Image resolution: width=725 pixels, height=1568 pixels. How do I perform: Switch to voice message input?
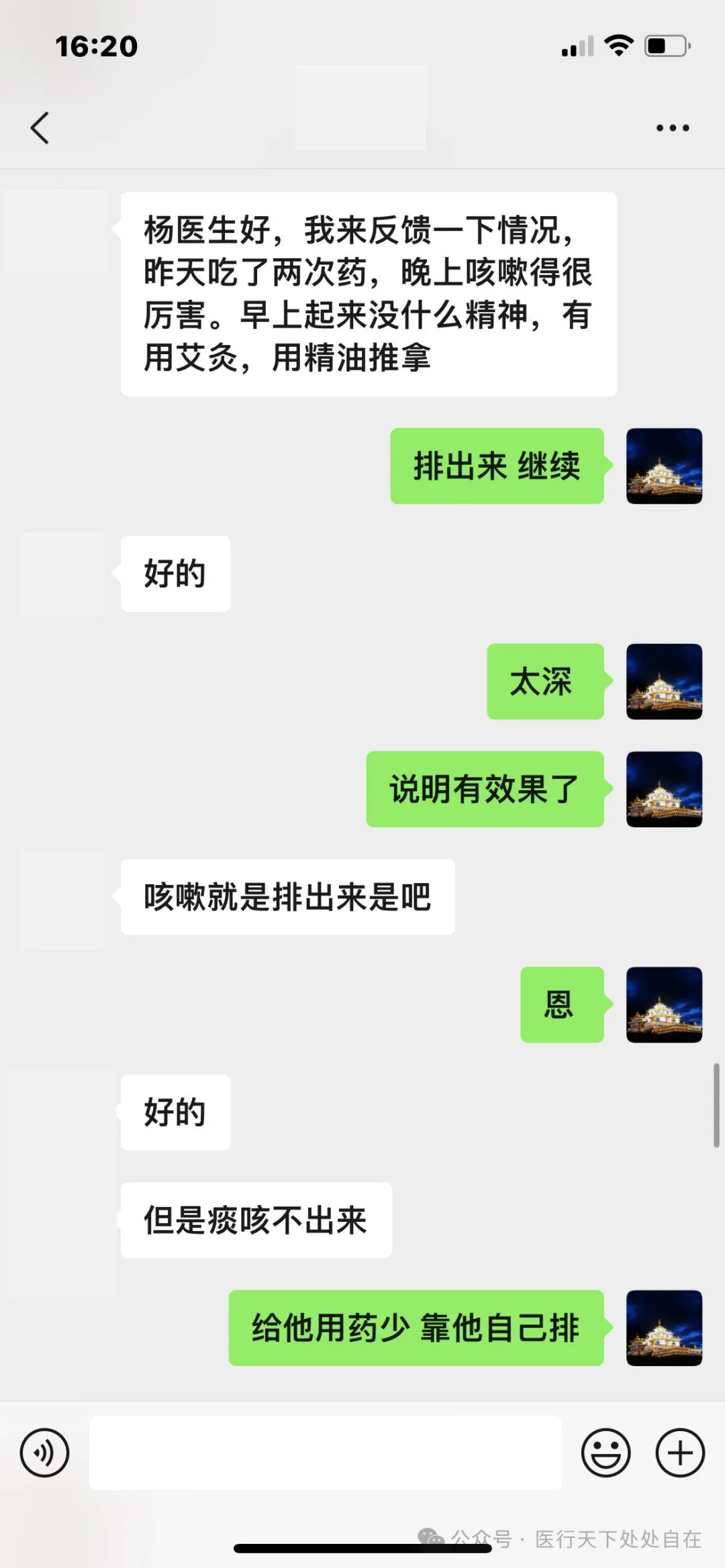[x=44, y=1453]
